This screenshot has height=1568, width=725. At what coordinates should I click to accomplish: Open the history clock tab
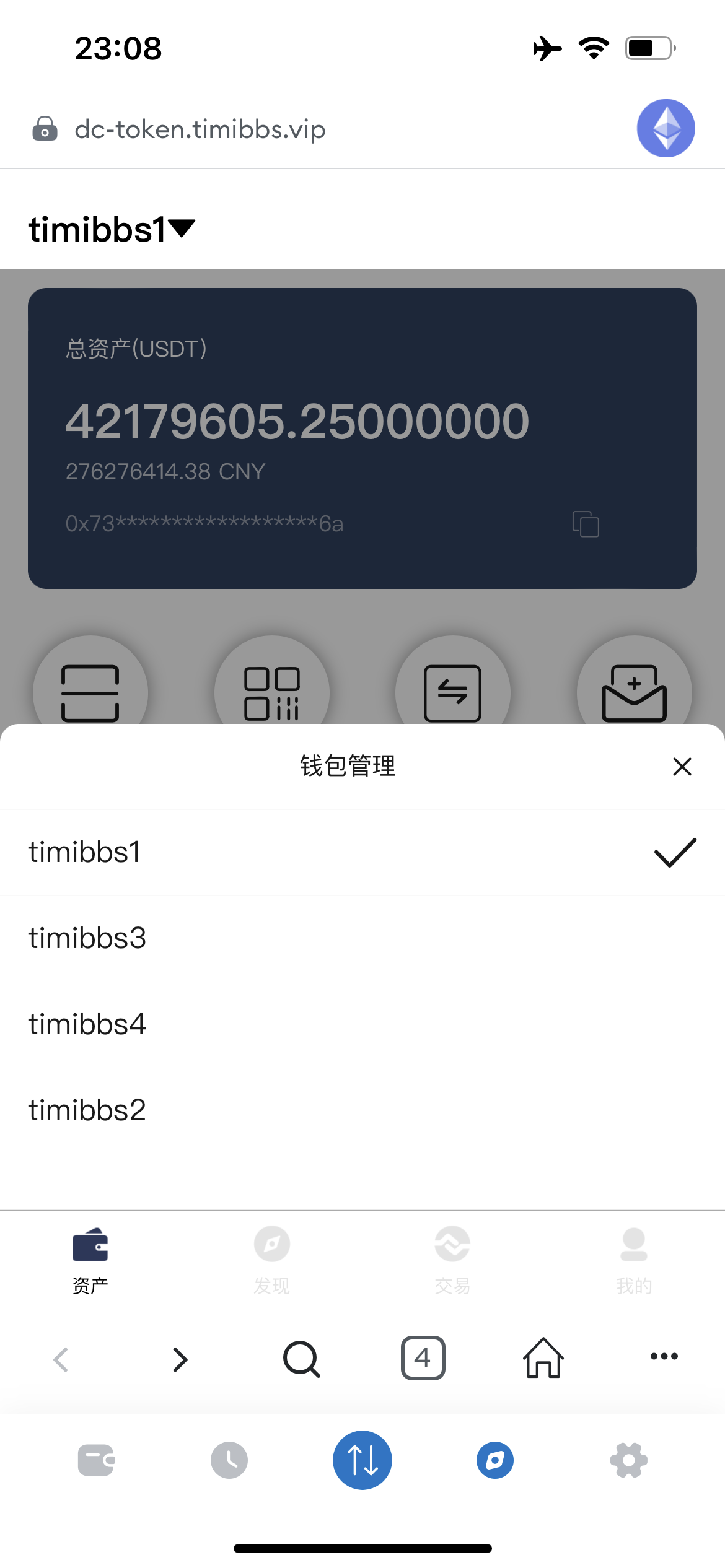click(229, 1460)
